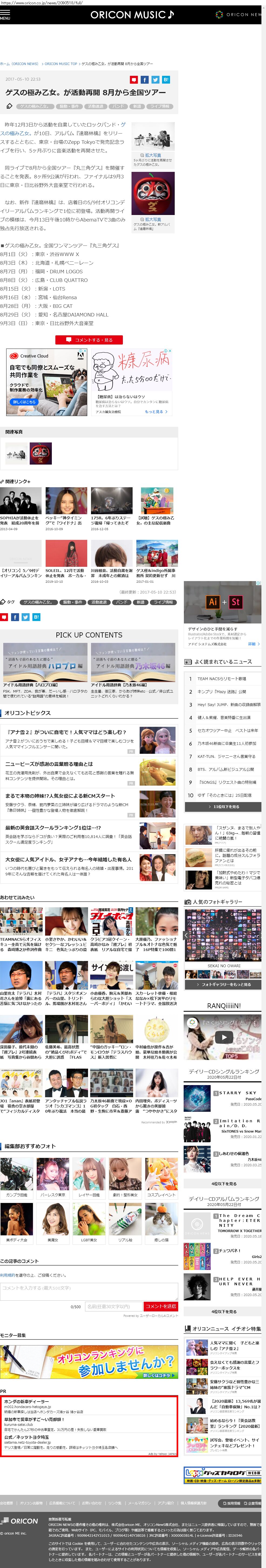The image size is (266, 1568).
Task: Enter name in the 名前 input field
Action: (114, 1306)
